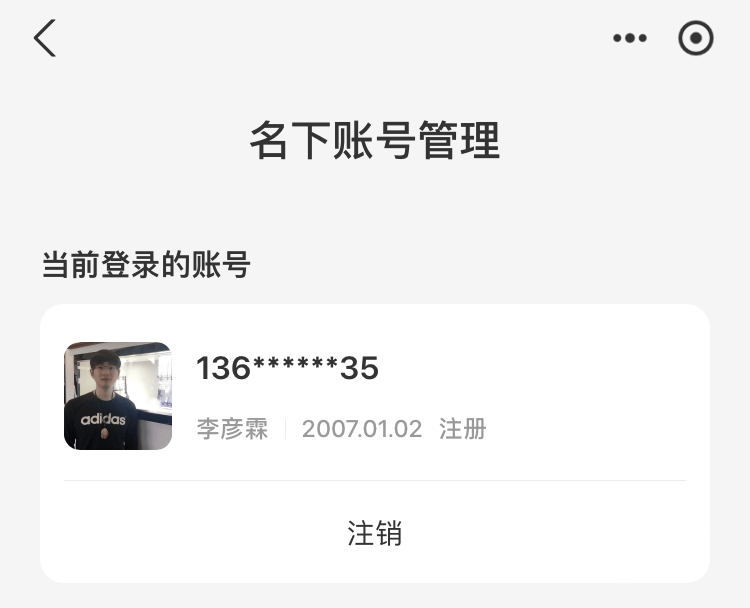Open the three-dot more options menu

pos(630,39)
